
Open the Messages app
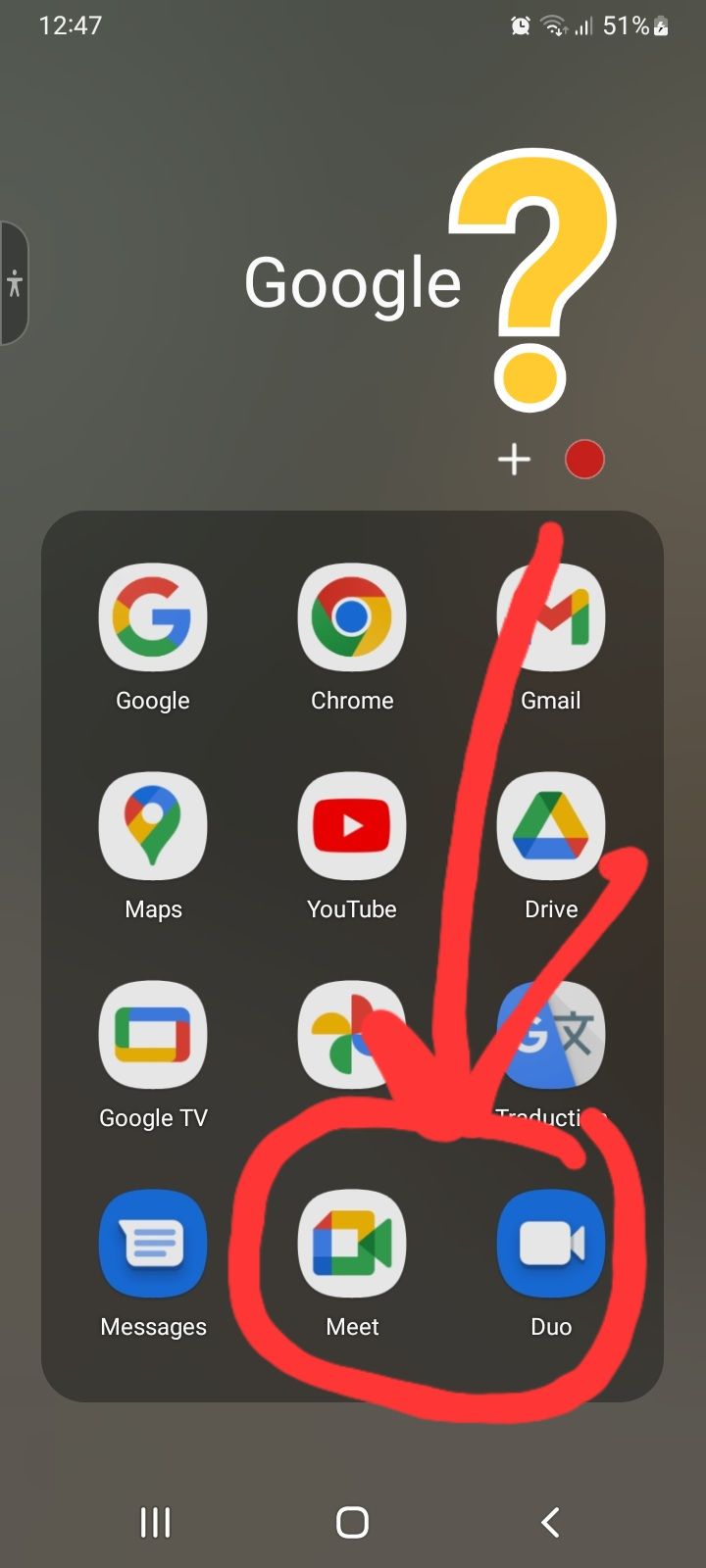click(x=153, y=1244)
